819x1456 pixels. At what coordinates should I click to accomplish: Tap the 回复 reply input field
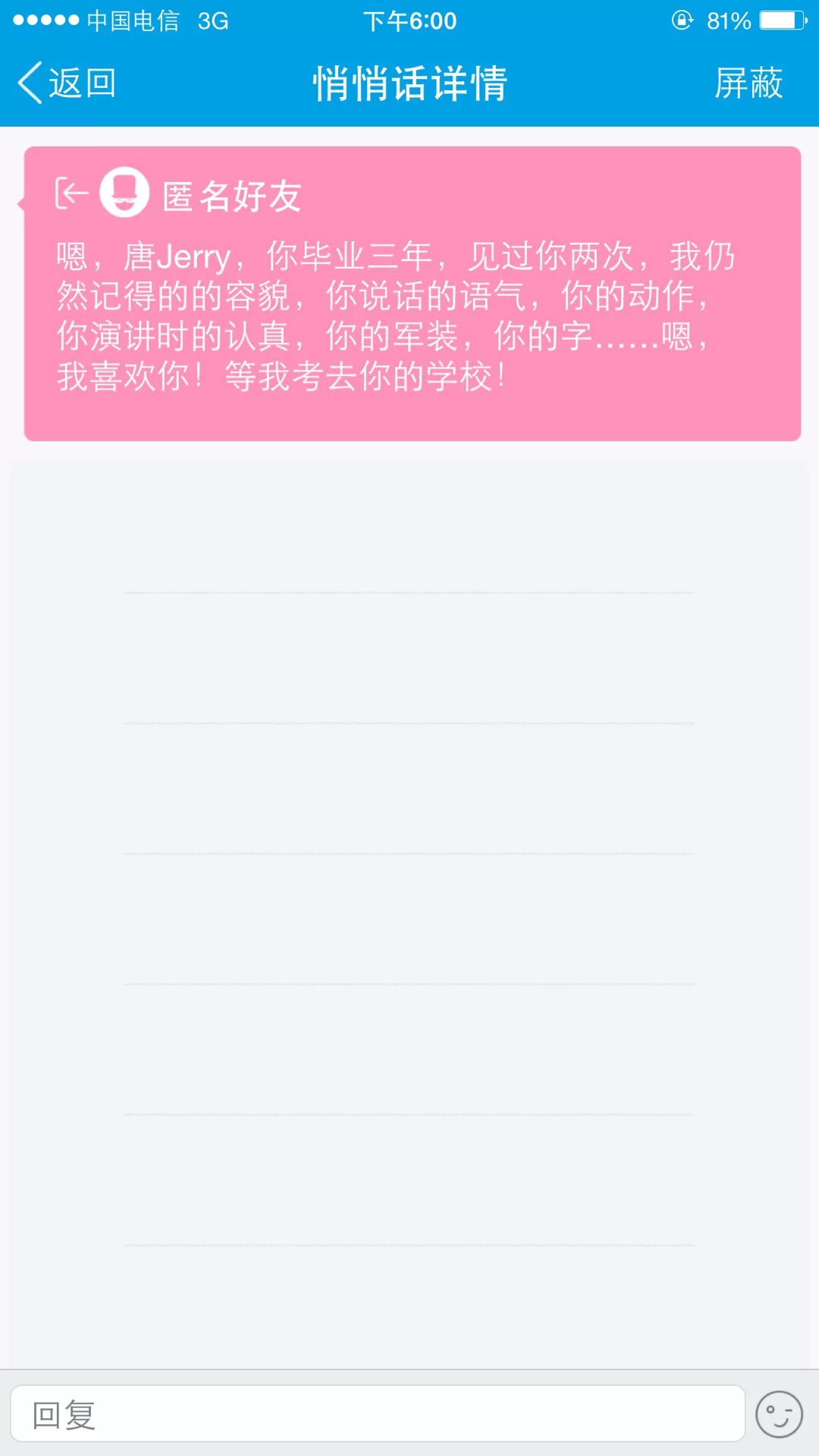pos(378,1414)
